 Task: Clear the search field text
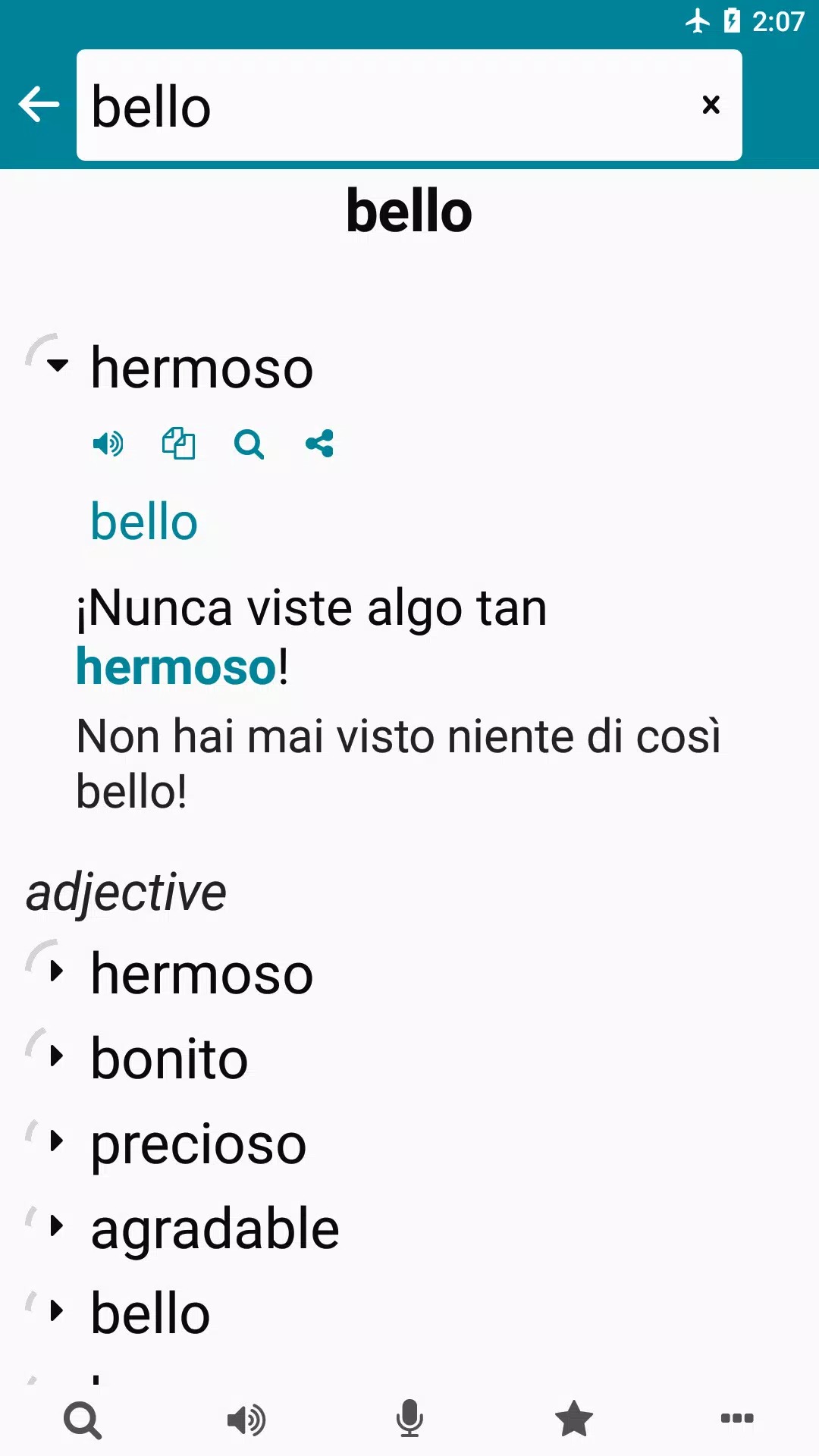[711, 105]
